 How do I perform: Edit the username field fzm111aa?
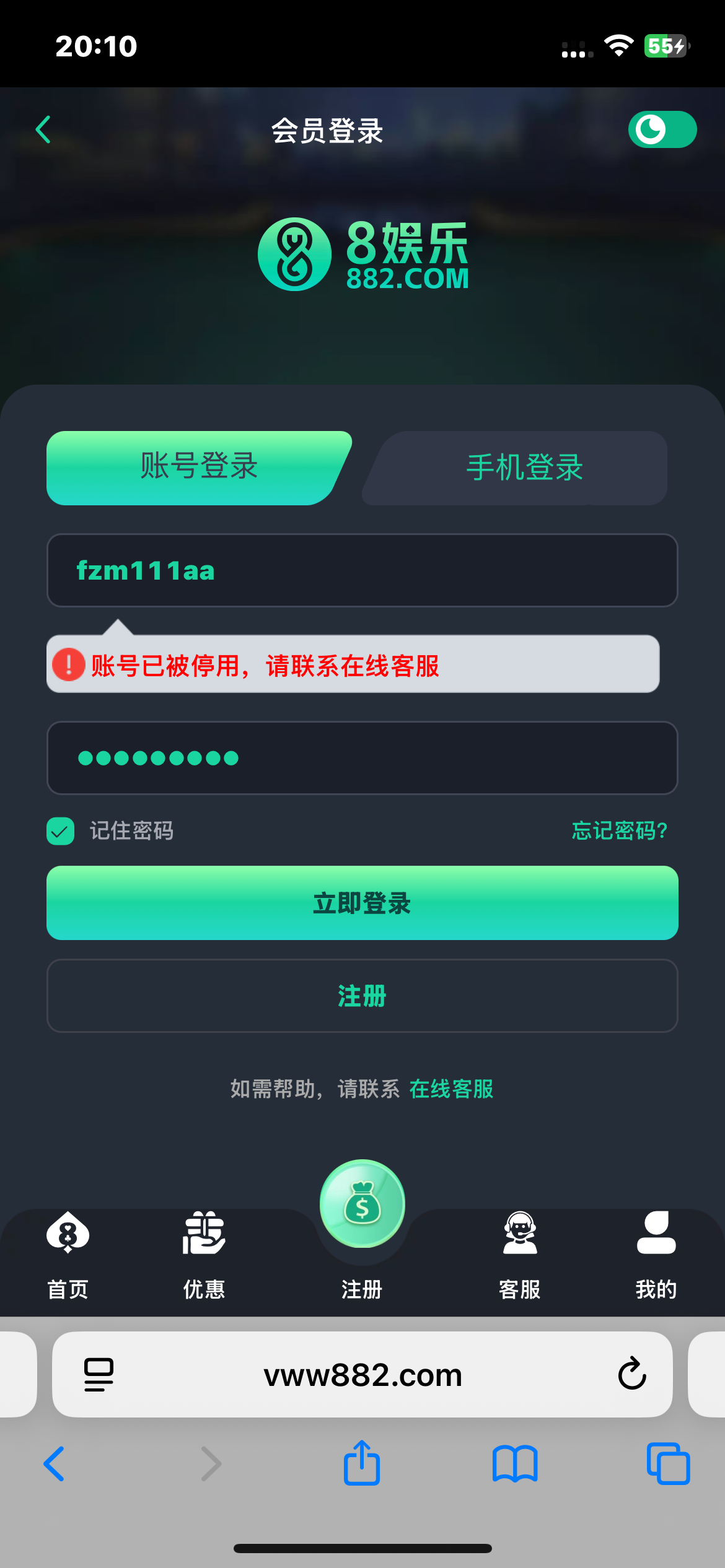[x=362, y=570]
